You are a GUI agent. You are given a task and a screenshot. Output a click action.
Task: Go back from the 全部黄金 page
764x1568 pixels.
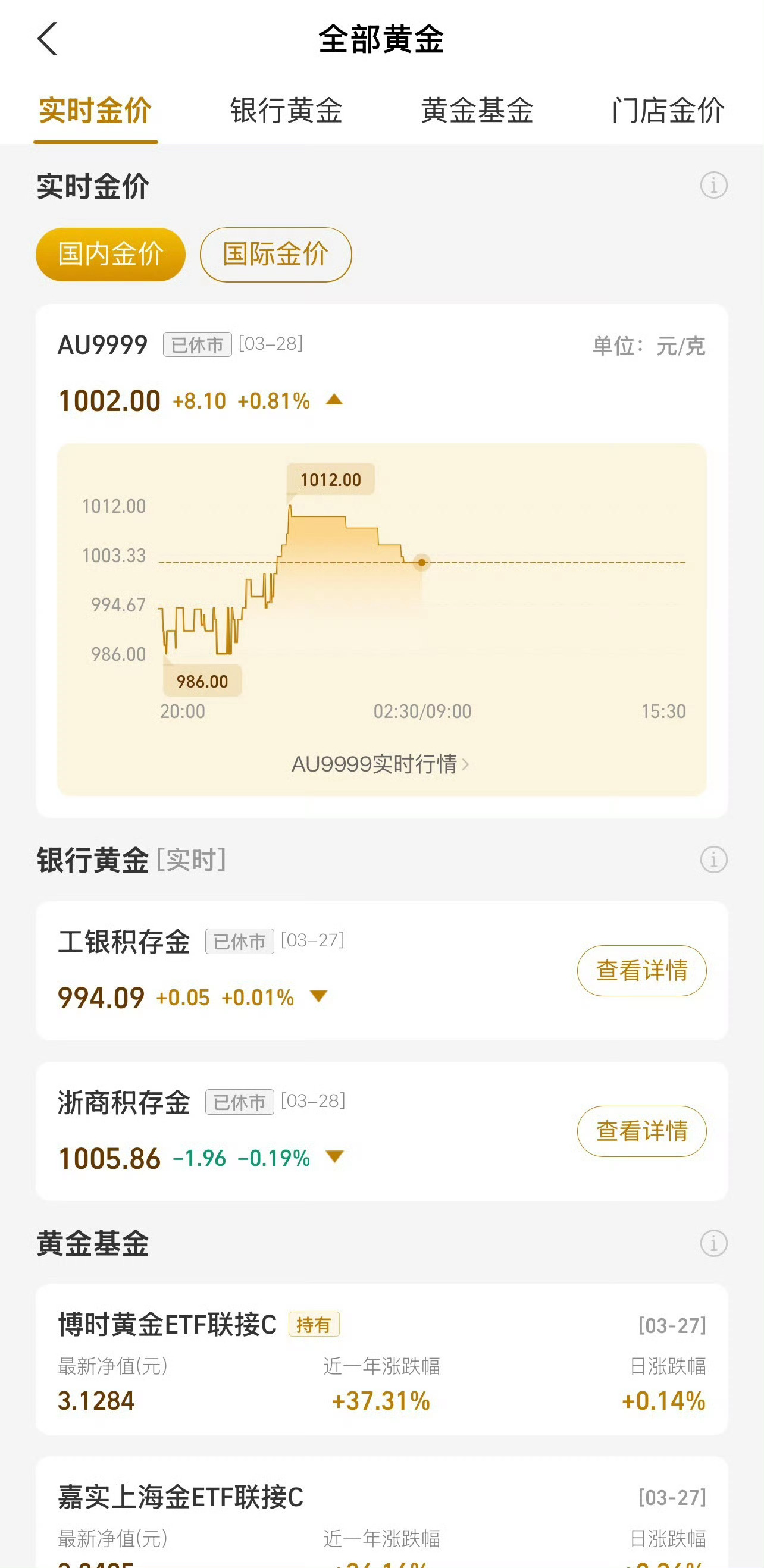(48, 39)
